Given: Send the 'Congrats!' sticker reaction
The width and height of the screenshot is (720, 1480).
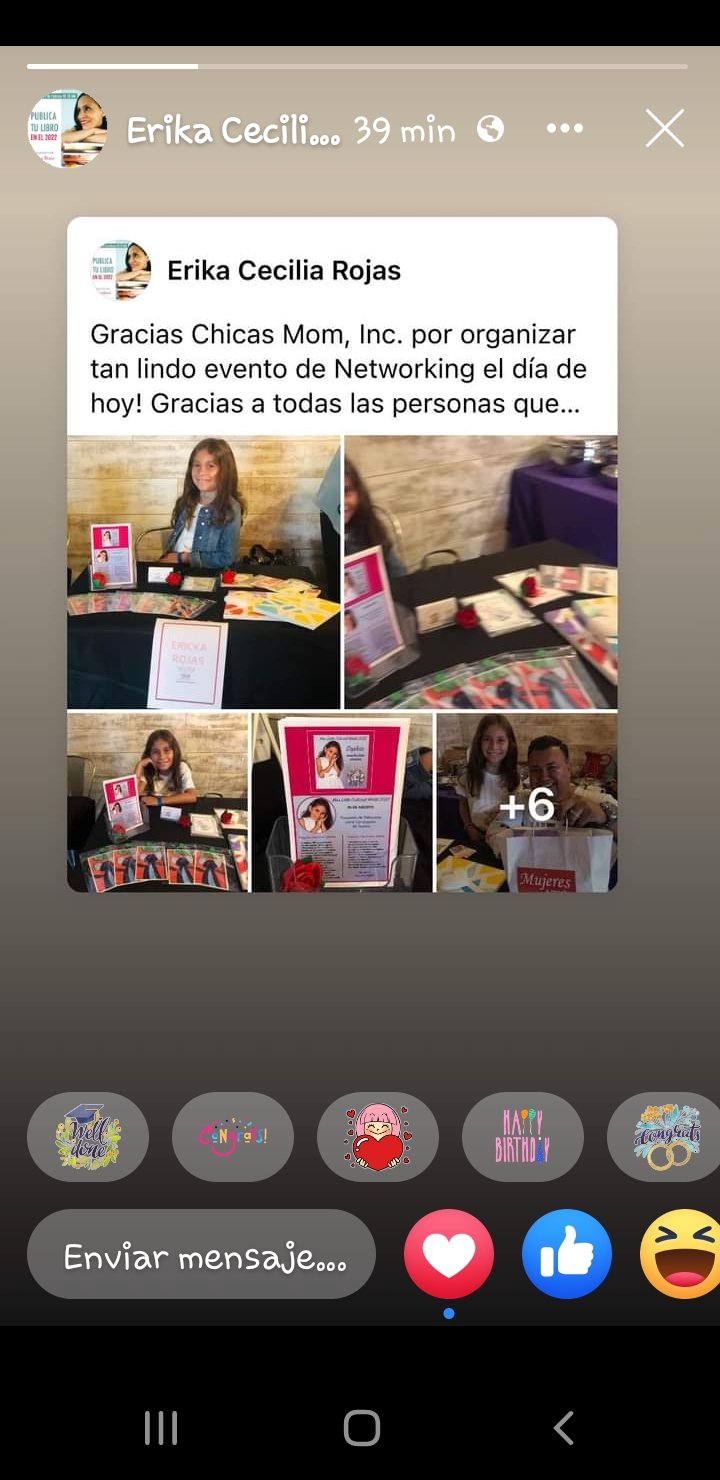Looking at the screenshot, I should (233, 1137).
